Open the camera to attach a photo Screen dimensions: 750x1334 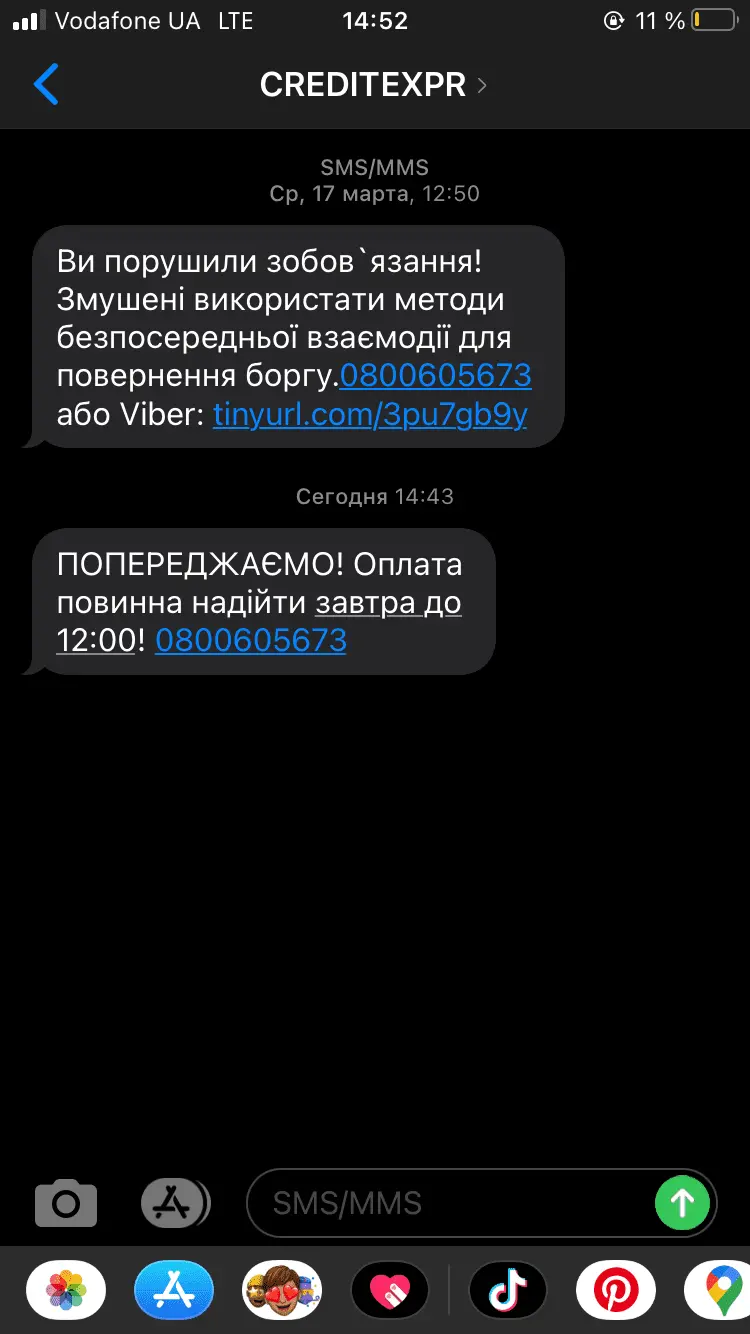pos(66,1203)
